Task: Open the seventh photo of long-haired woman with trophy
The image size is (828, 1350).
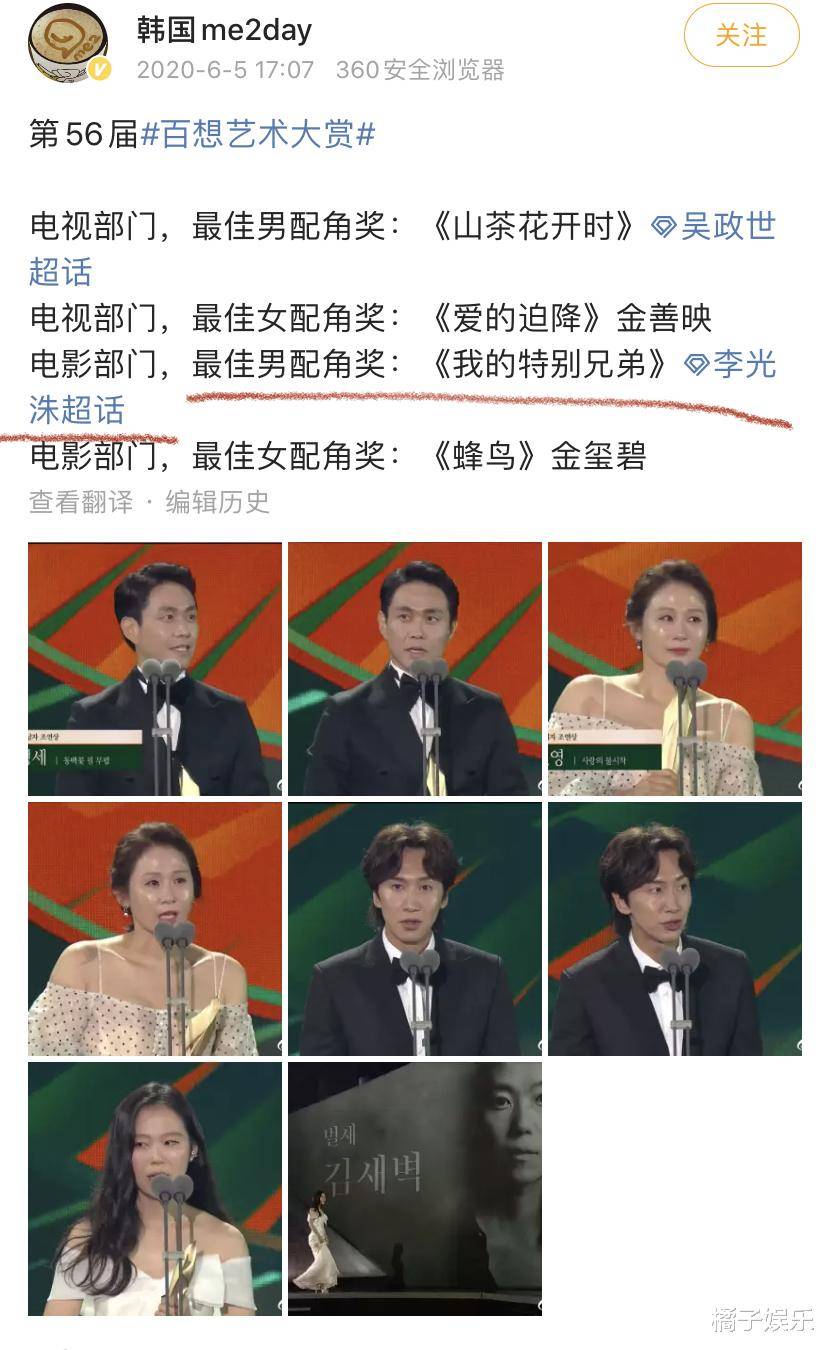Action: (x=155, y=1189)
